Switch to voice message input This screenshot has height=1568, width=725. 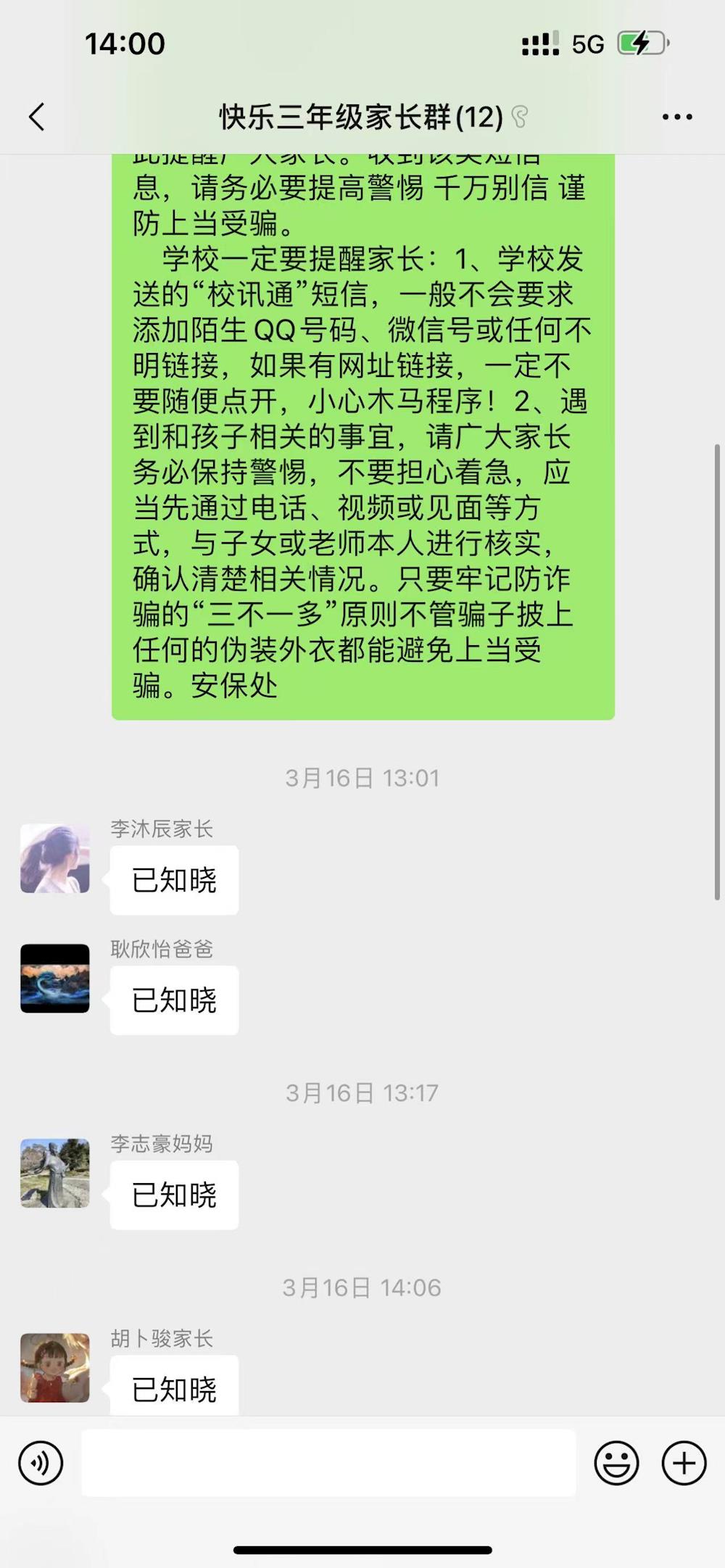41,1463
